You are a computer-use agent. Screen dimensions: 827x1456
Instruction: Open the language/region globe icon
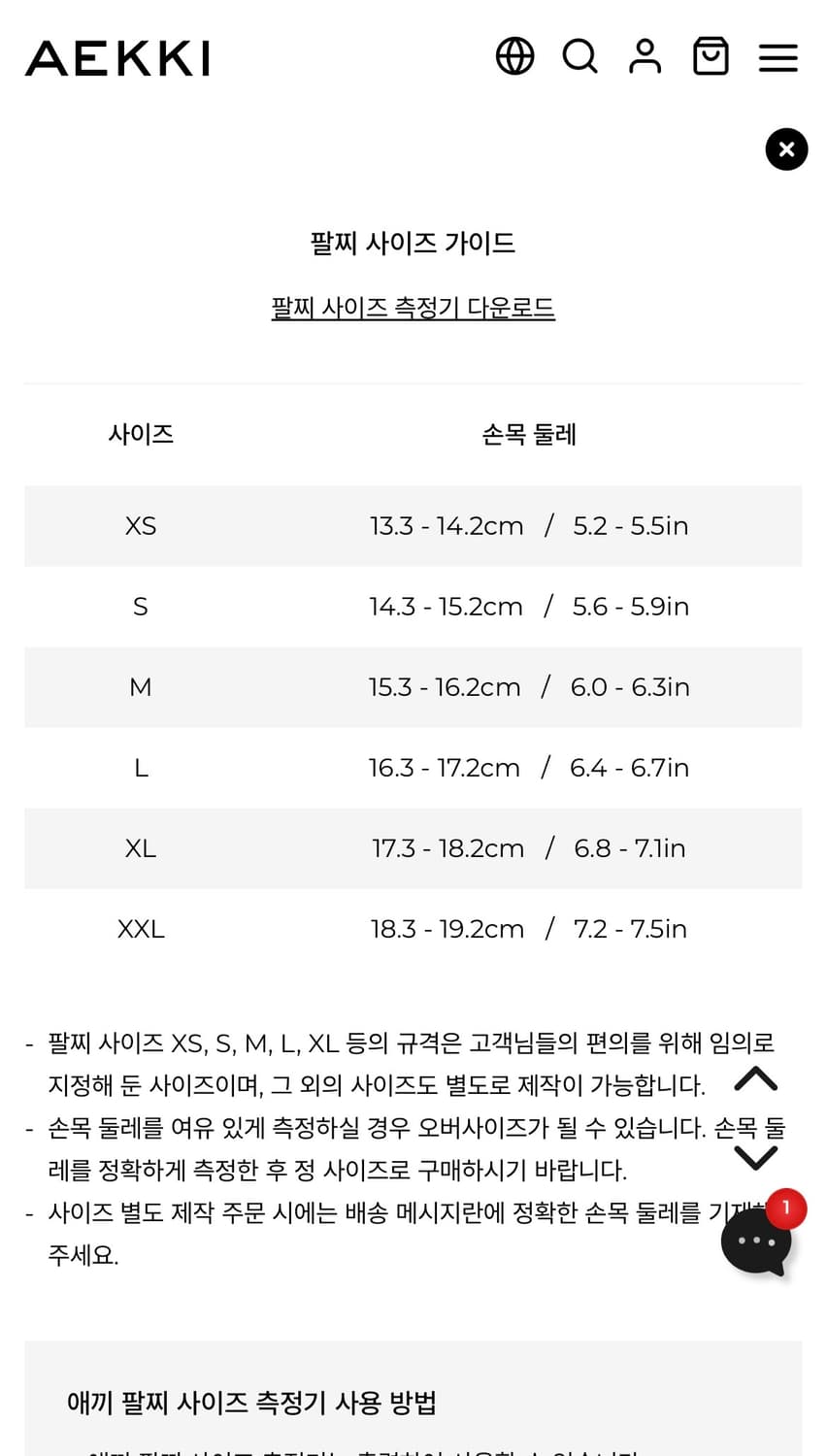[x=514, y=56]
